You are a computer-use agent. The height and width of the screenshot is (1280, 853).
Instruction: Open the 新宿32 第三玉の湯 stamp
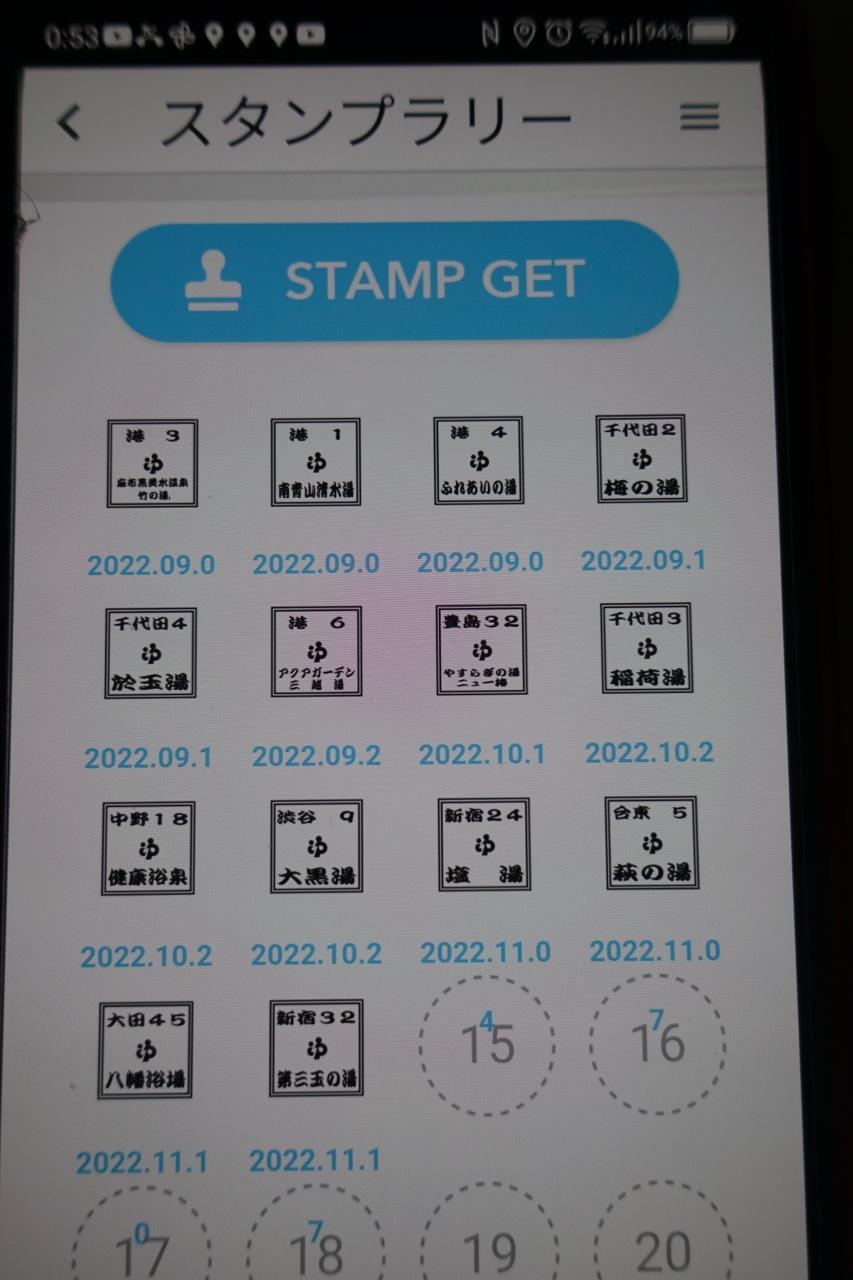316,1048
